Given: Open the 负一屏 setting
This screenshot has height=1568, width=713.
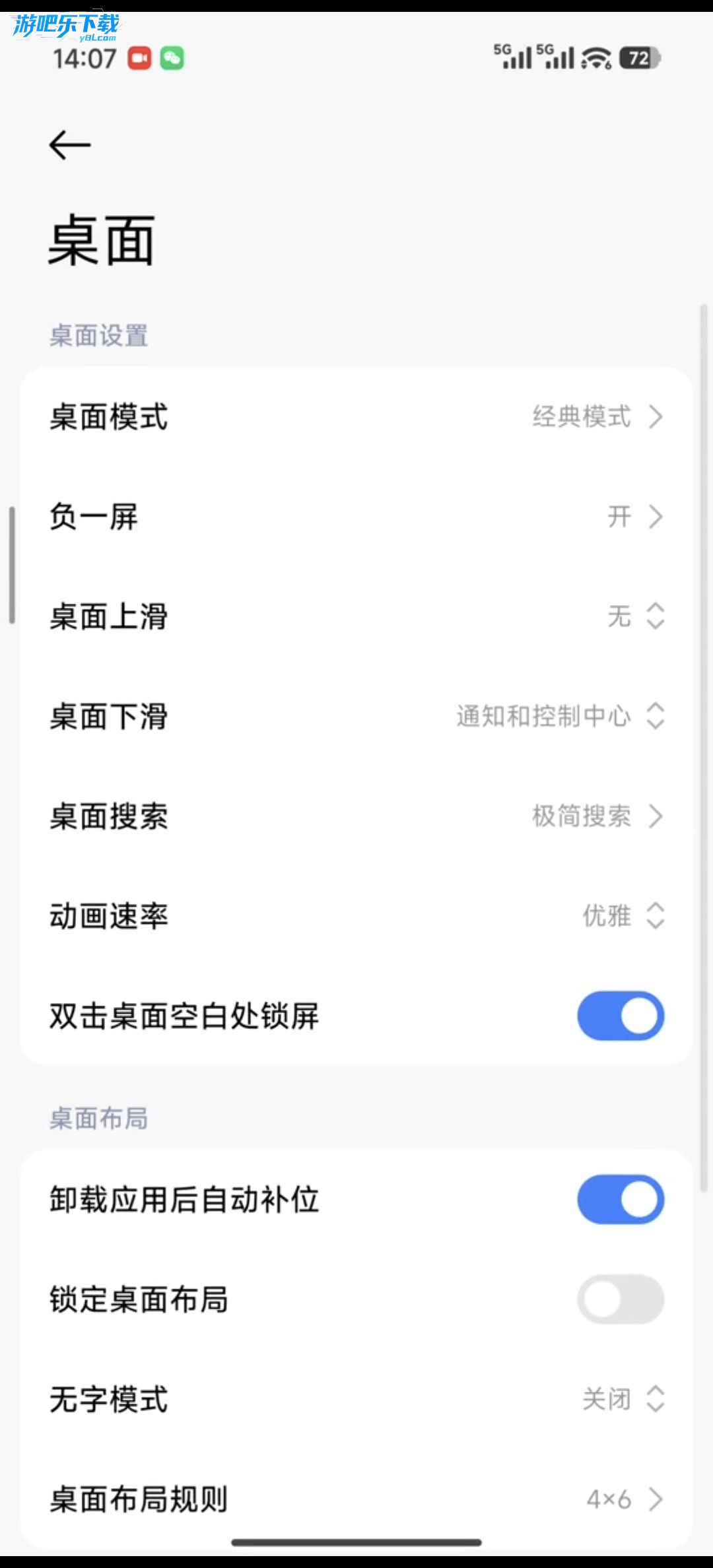Looking at the screenshot, I should click(356, 517).
